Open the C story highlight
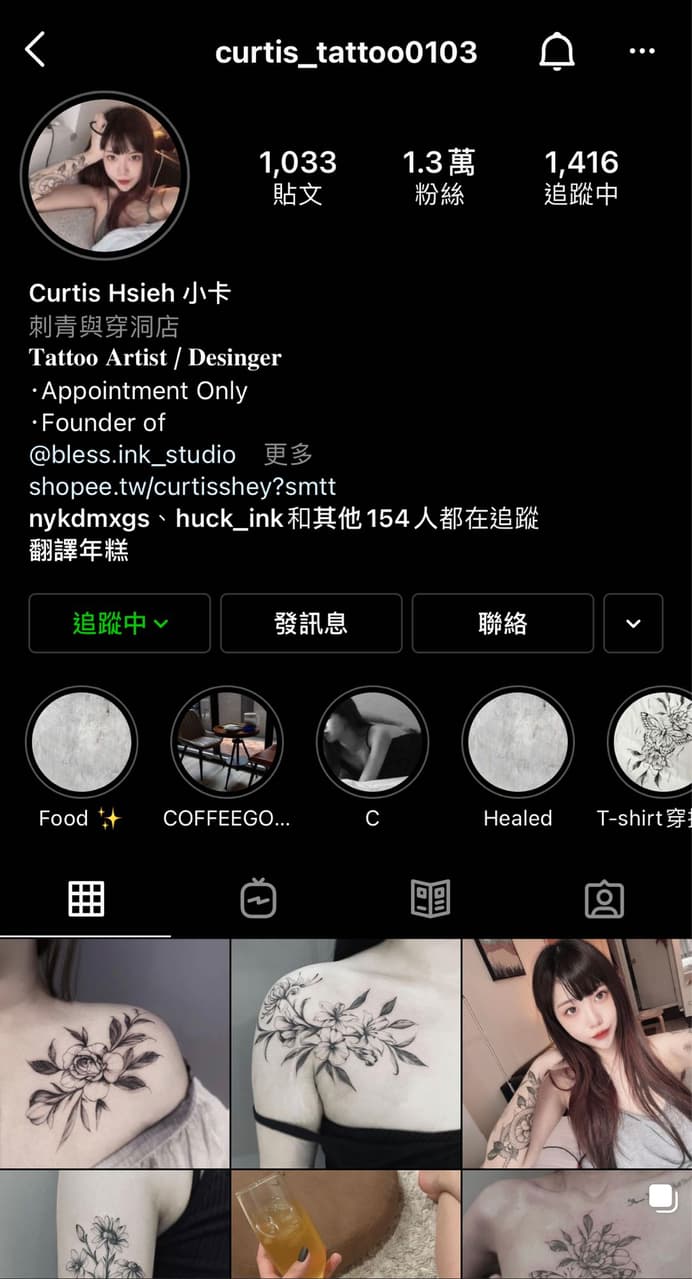Viewport: 692px width, 1279px height. click(x=372, y=742)
